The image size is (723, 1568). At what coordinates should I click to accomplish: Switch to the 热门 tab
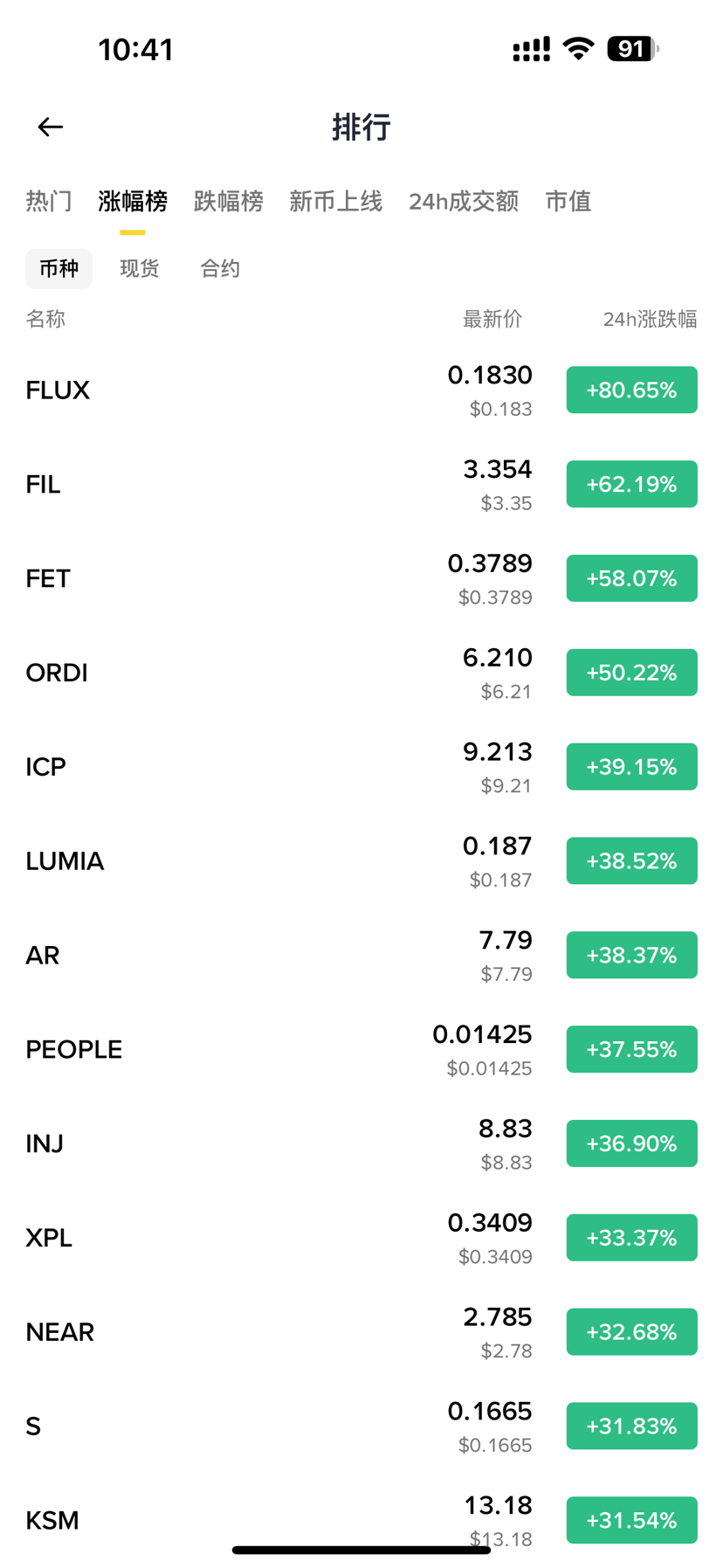(49, 202)
